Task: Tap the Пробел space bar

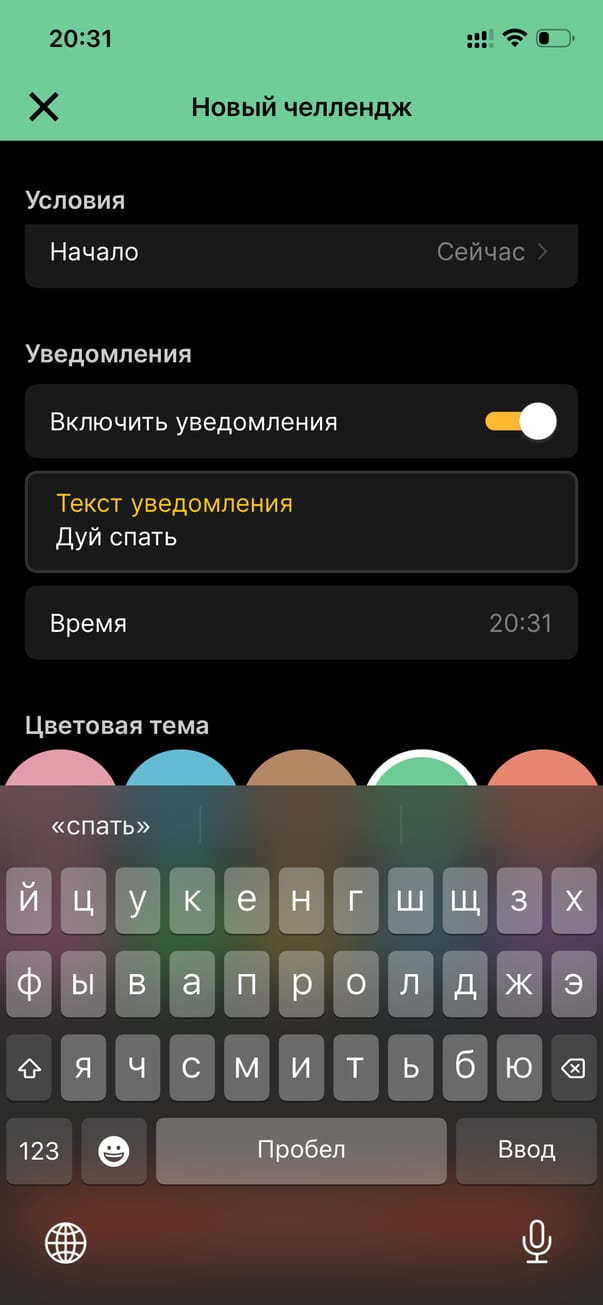Action: 301,1150
